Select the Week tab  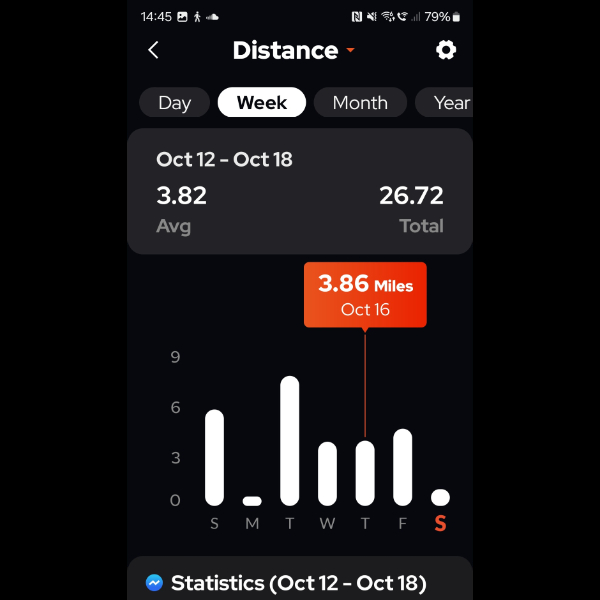262,102
